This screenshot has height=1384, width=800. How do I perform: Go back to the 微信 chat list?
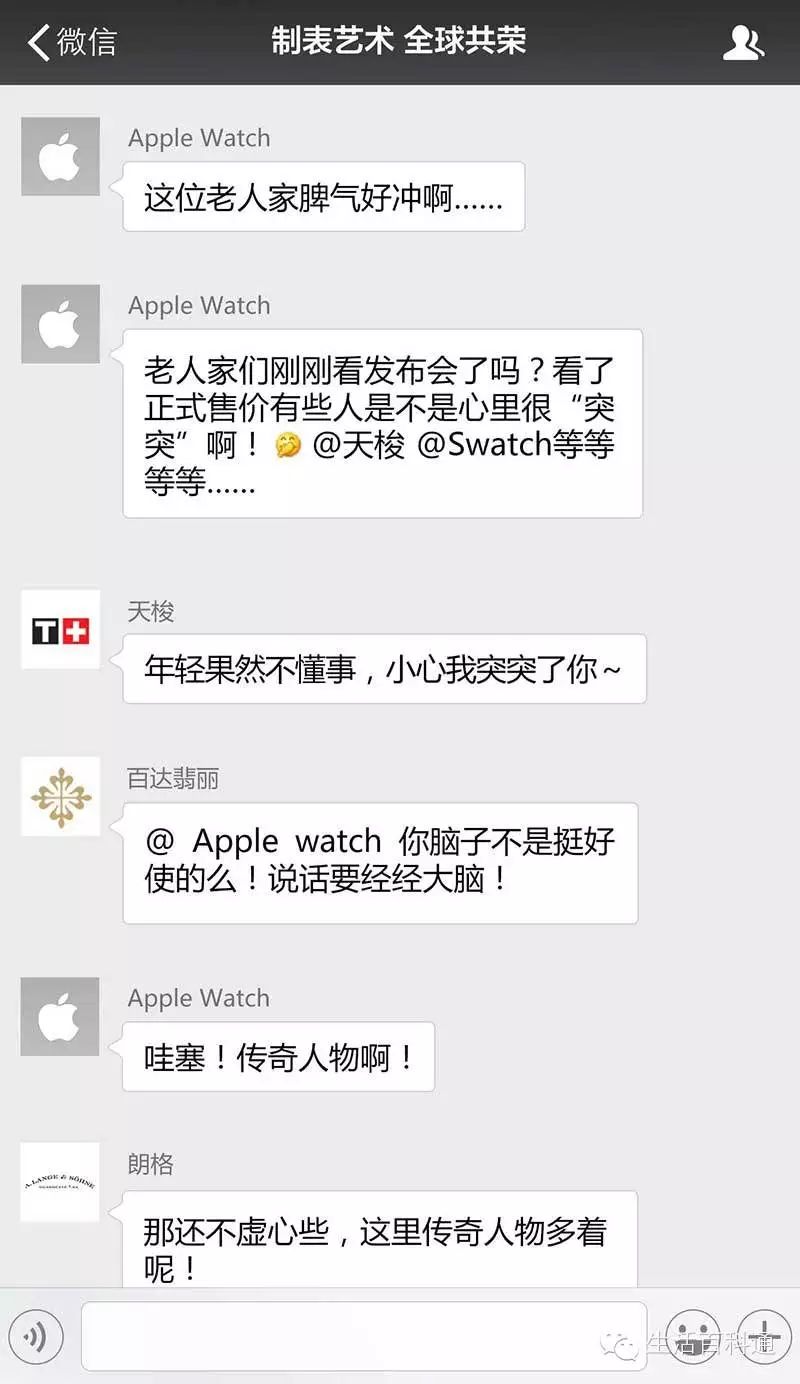coord(71,42)
